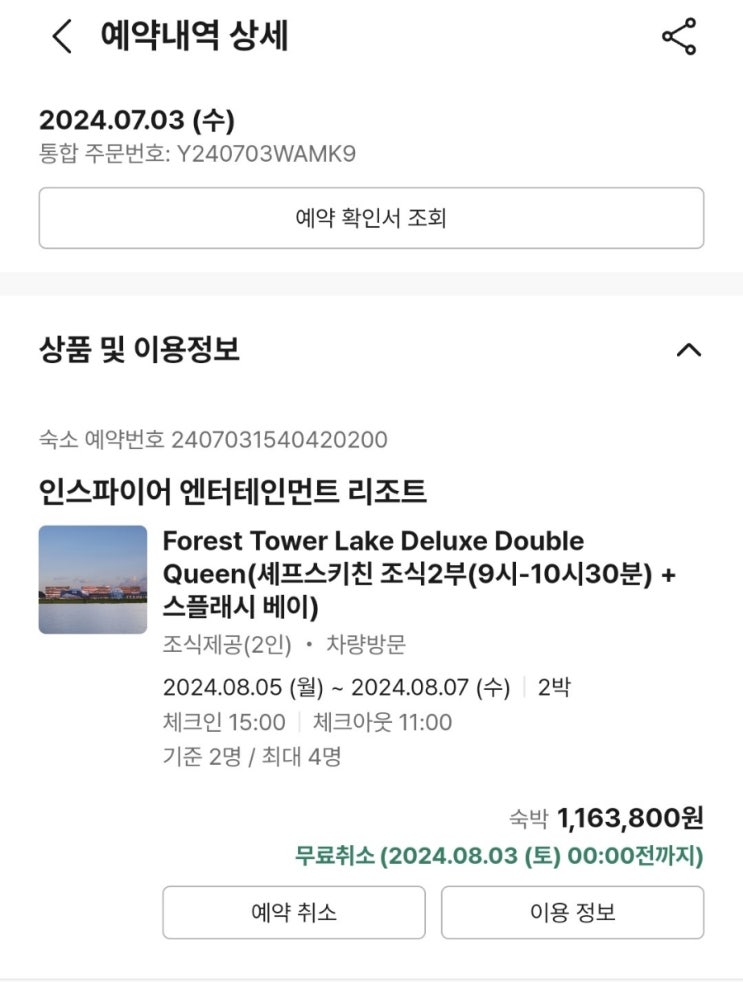View 이용 정보 for the stay

tap(573, 912)
